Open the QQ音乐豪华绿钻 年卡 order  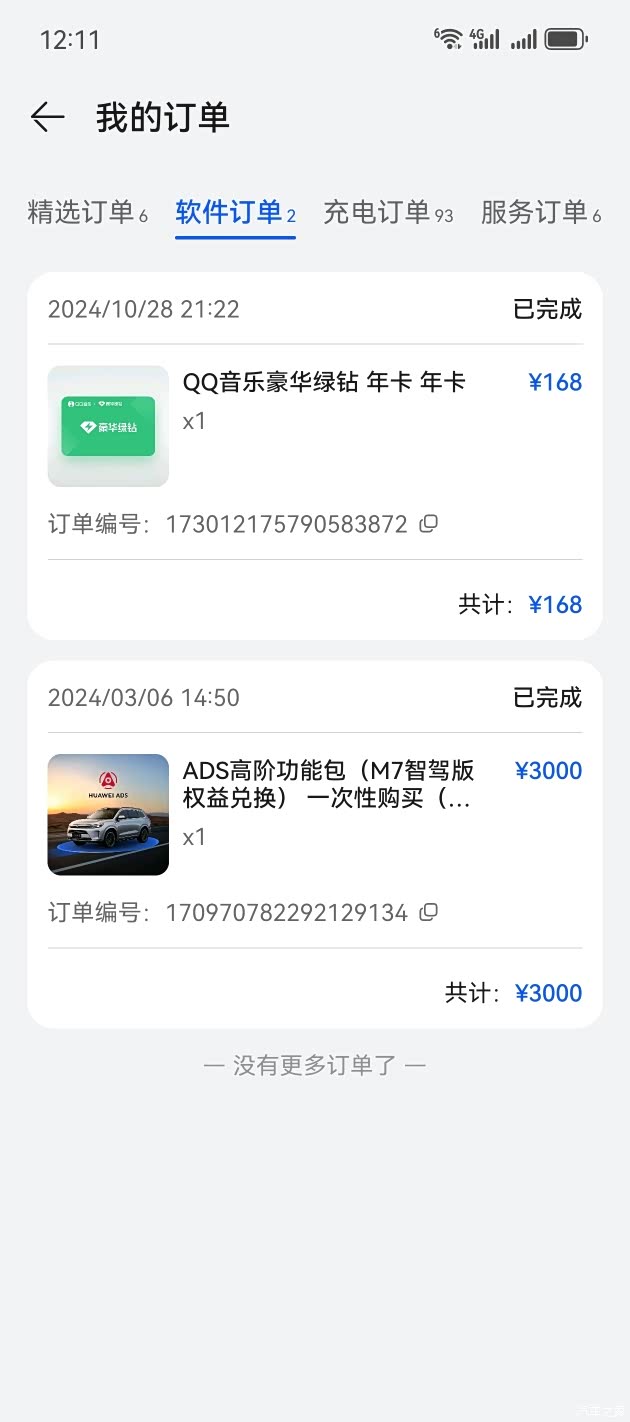[323, 382]
